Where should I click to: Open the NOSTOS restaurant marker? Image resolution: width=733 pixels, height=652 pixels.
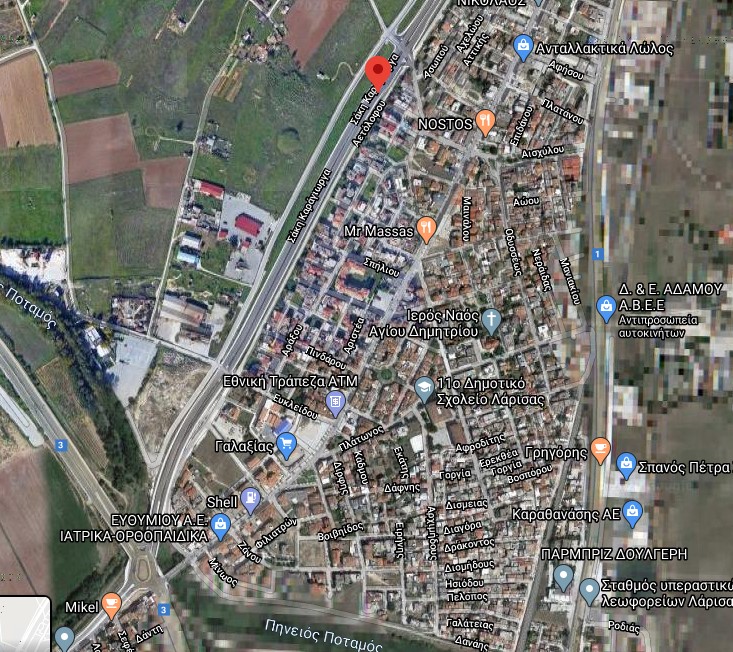tap(486, 123)
